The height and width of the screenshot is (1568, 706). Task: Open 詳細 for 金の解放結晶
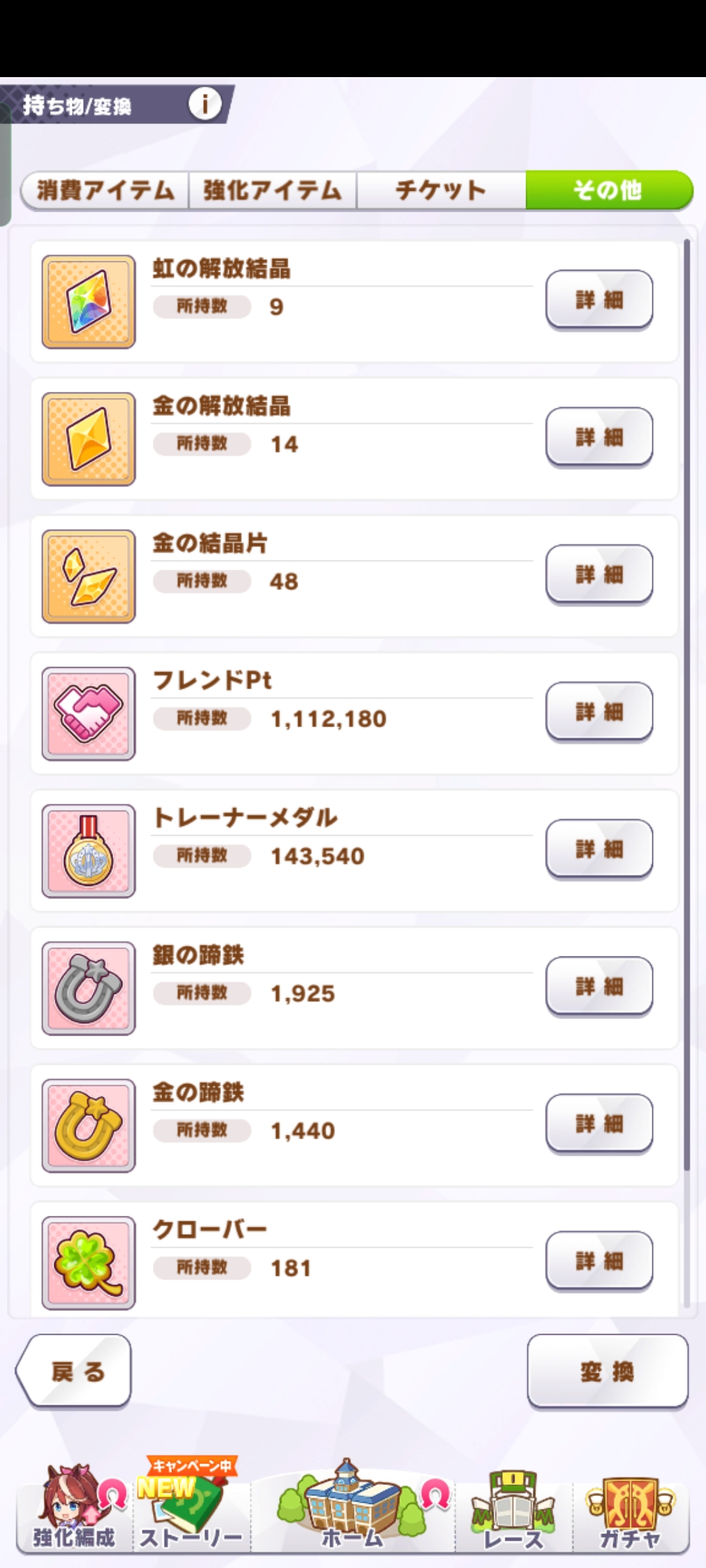coord(599,437)
